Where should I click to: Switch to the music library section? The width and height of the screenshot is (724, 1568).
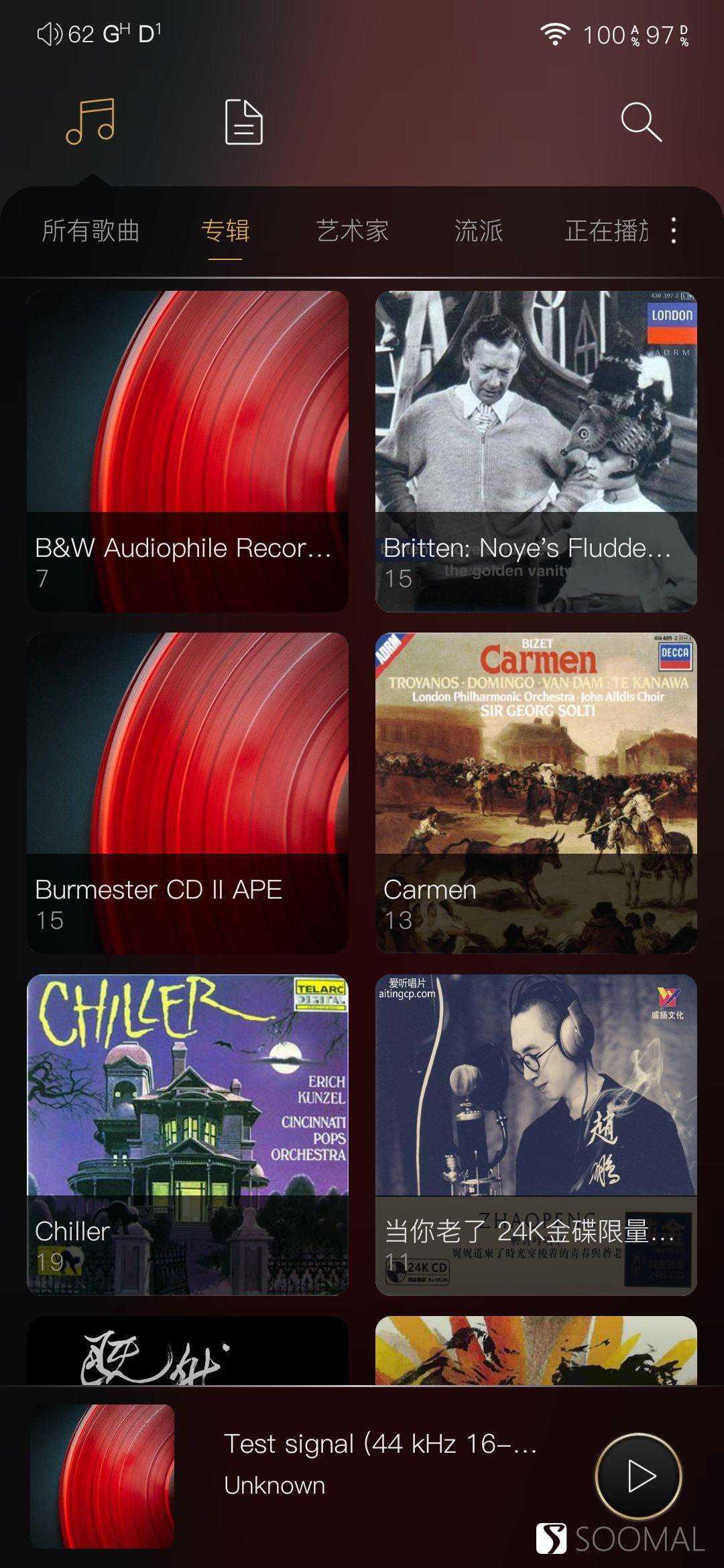[x=91, y=122]
